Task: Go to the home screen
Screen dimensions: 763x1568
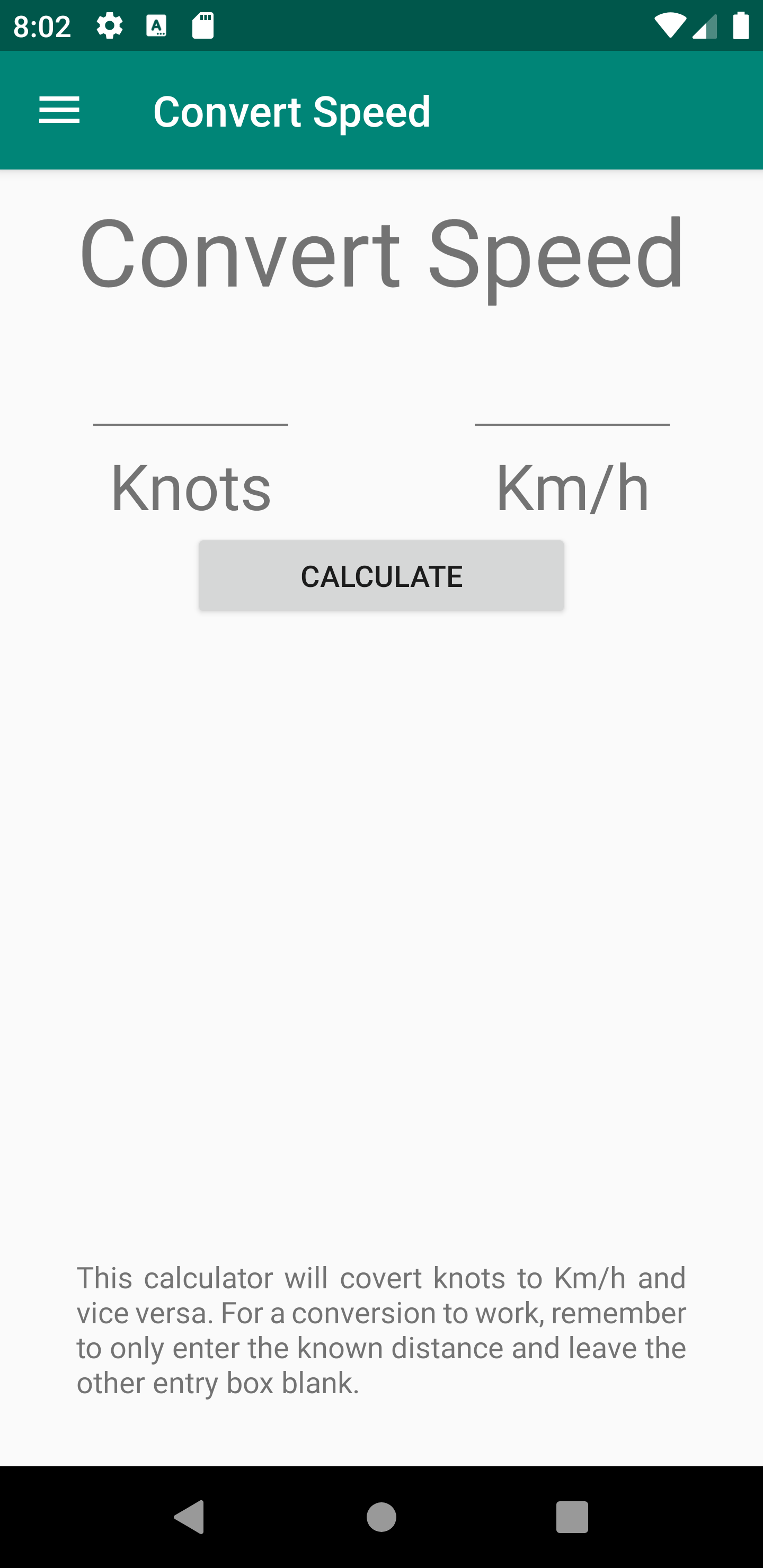Action: coord(381,1516)
